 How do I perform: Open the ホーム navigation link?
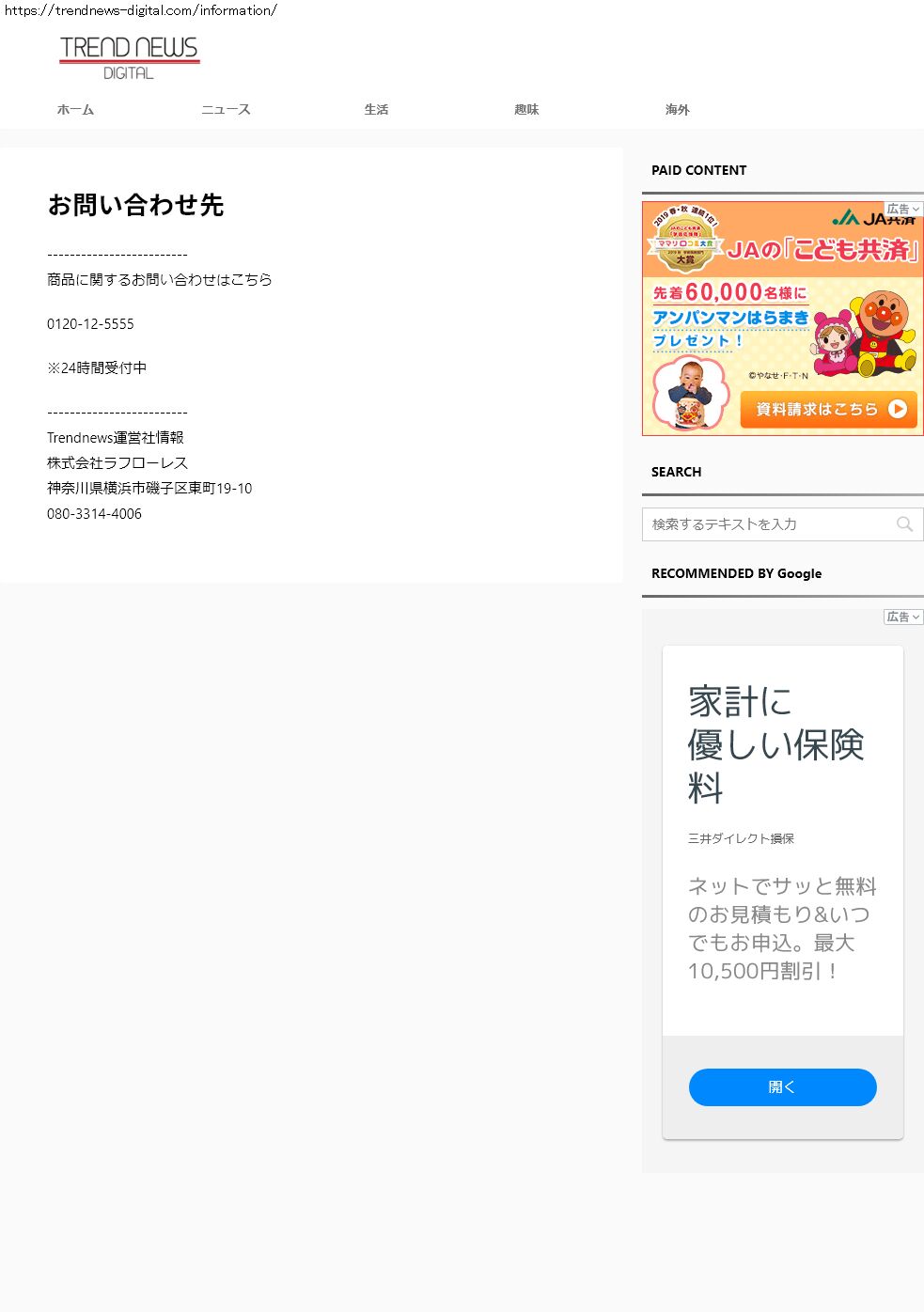[x=75, y=110]
